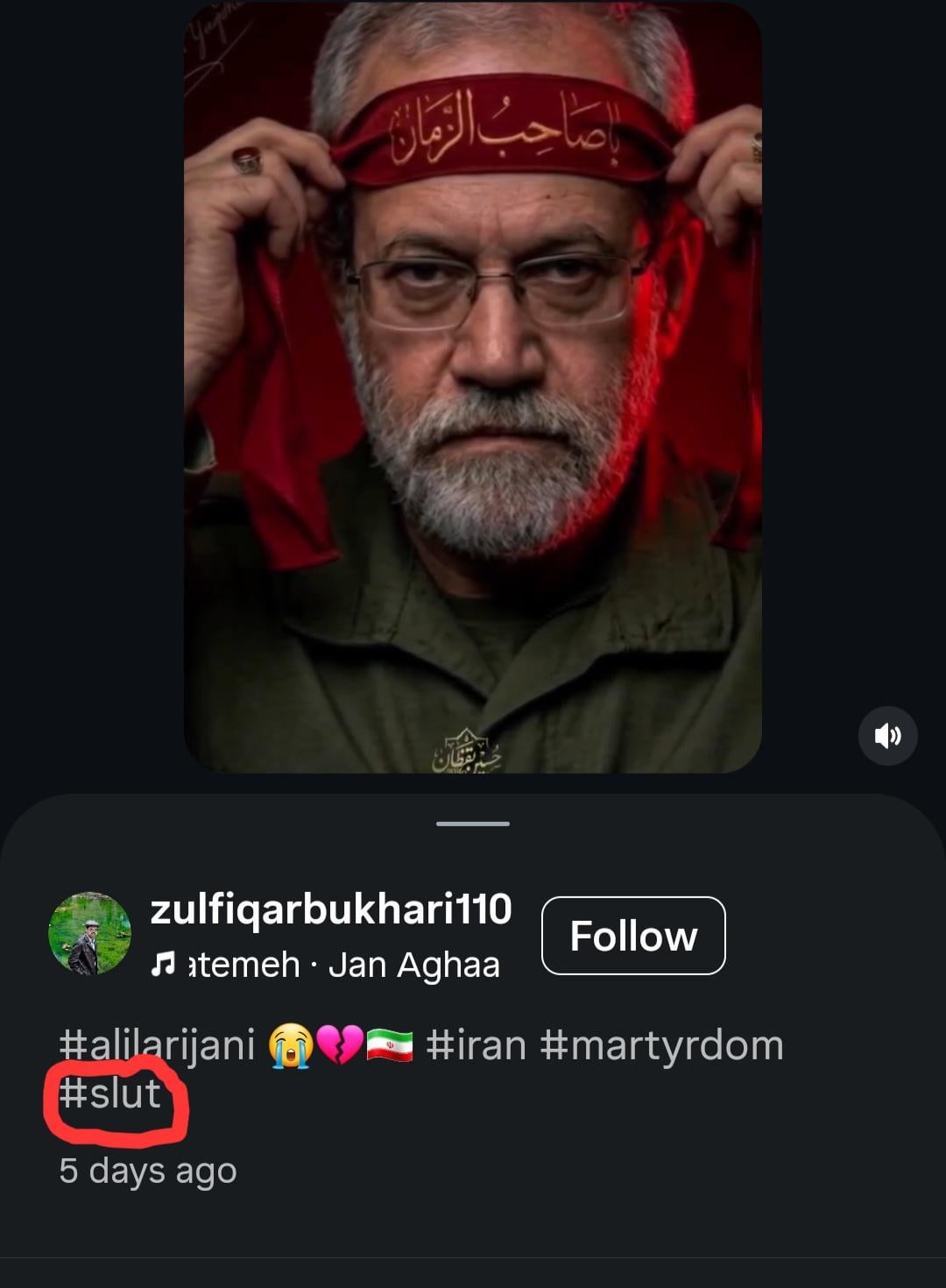Open the #alilarijani hashtag
This screenshot has height=1288, width=946.
point(157,1045)
